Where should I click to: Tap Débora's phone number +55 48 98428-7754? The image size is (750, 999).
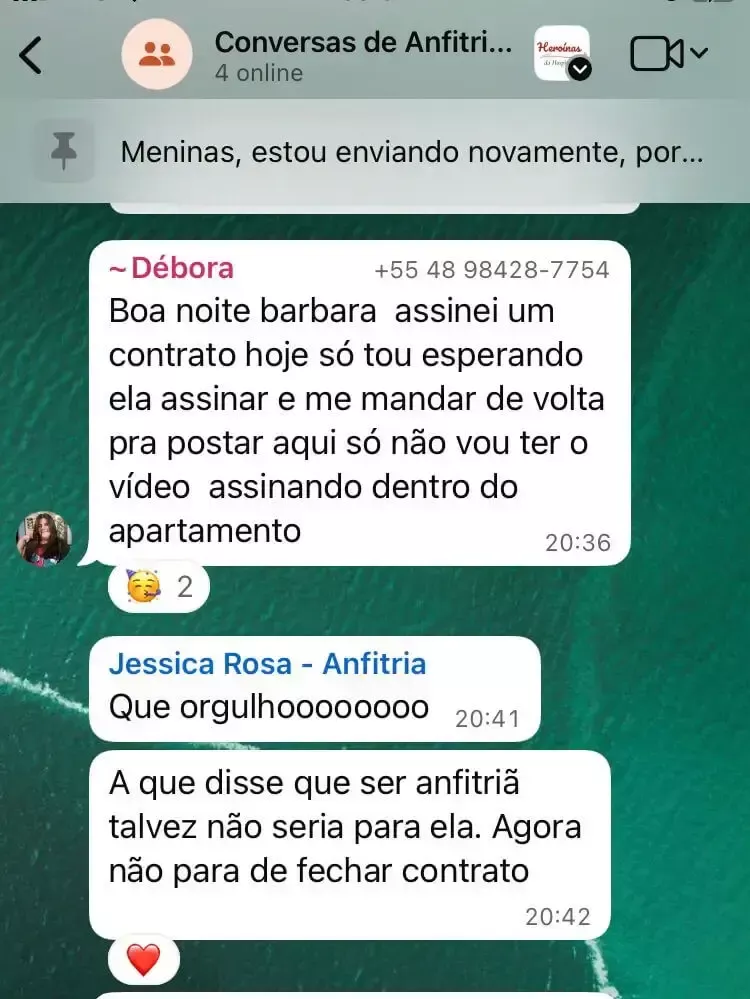[491, 270]
